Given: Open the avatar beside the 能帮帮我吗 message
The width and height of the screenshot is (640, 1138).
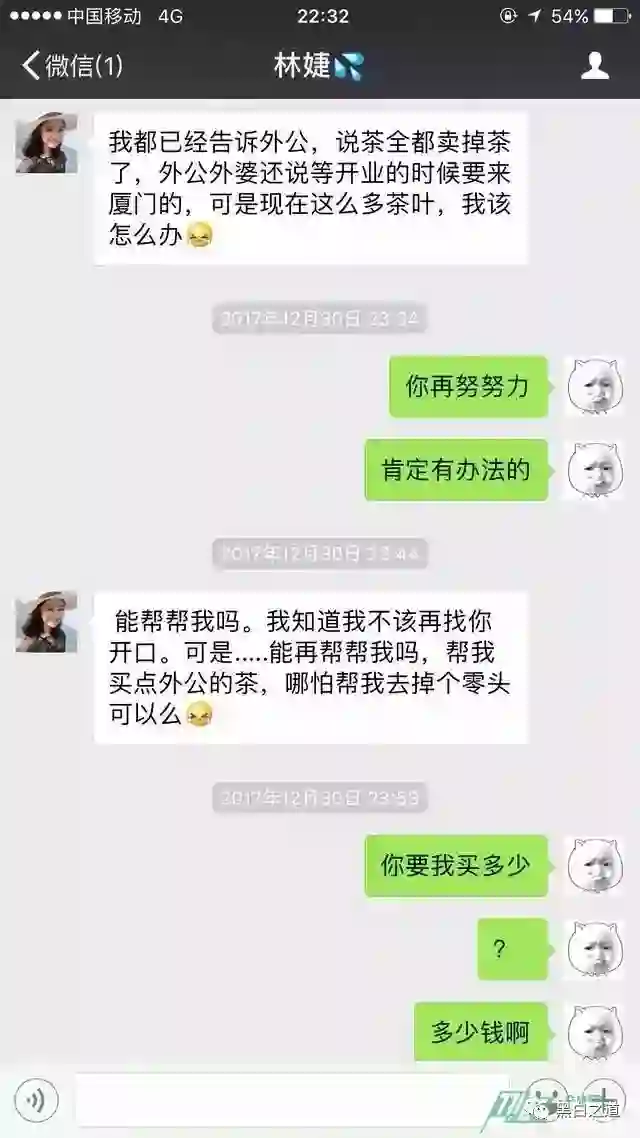Looking at the screenshot, I should click(x=46, y=622).
